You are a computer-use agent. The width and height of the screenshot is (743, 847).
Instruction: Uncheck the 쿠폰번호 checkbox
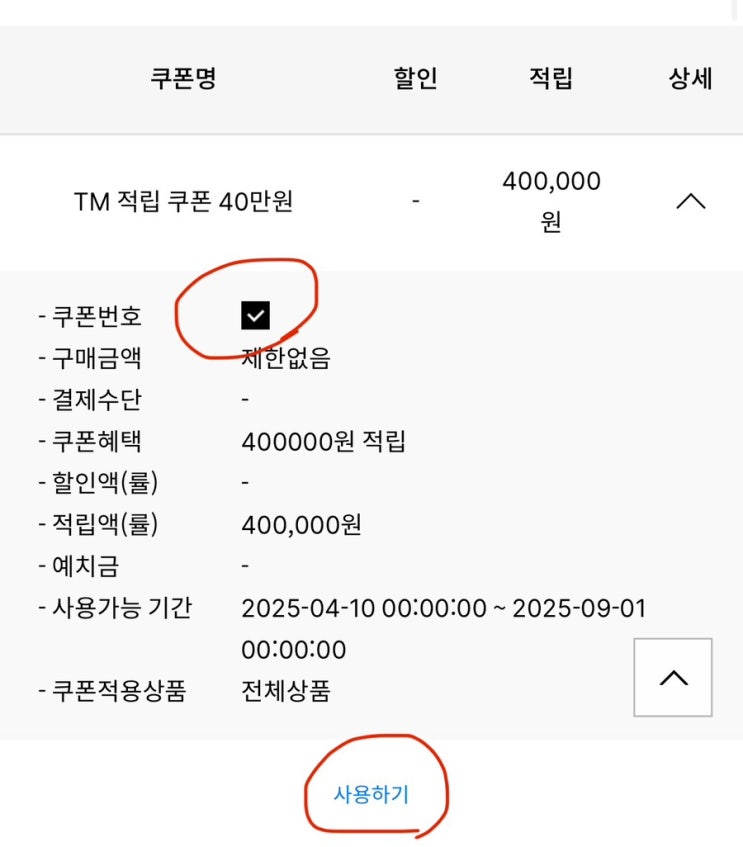click(x=255, y=315)
